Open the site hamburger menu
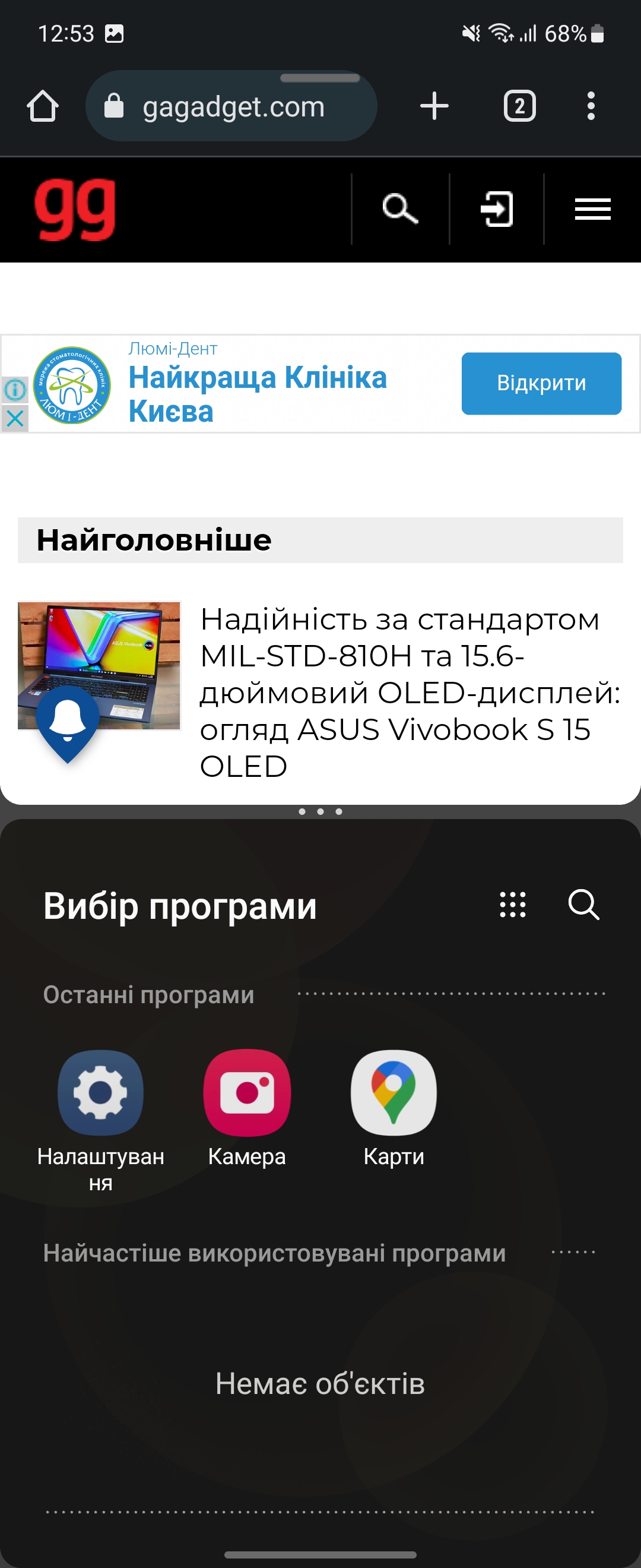Screen dimensions: 641x1568 coord(592,210)
